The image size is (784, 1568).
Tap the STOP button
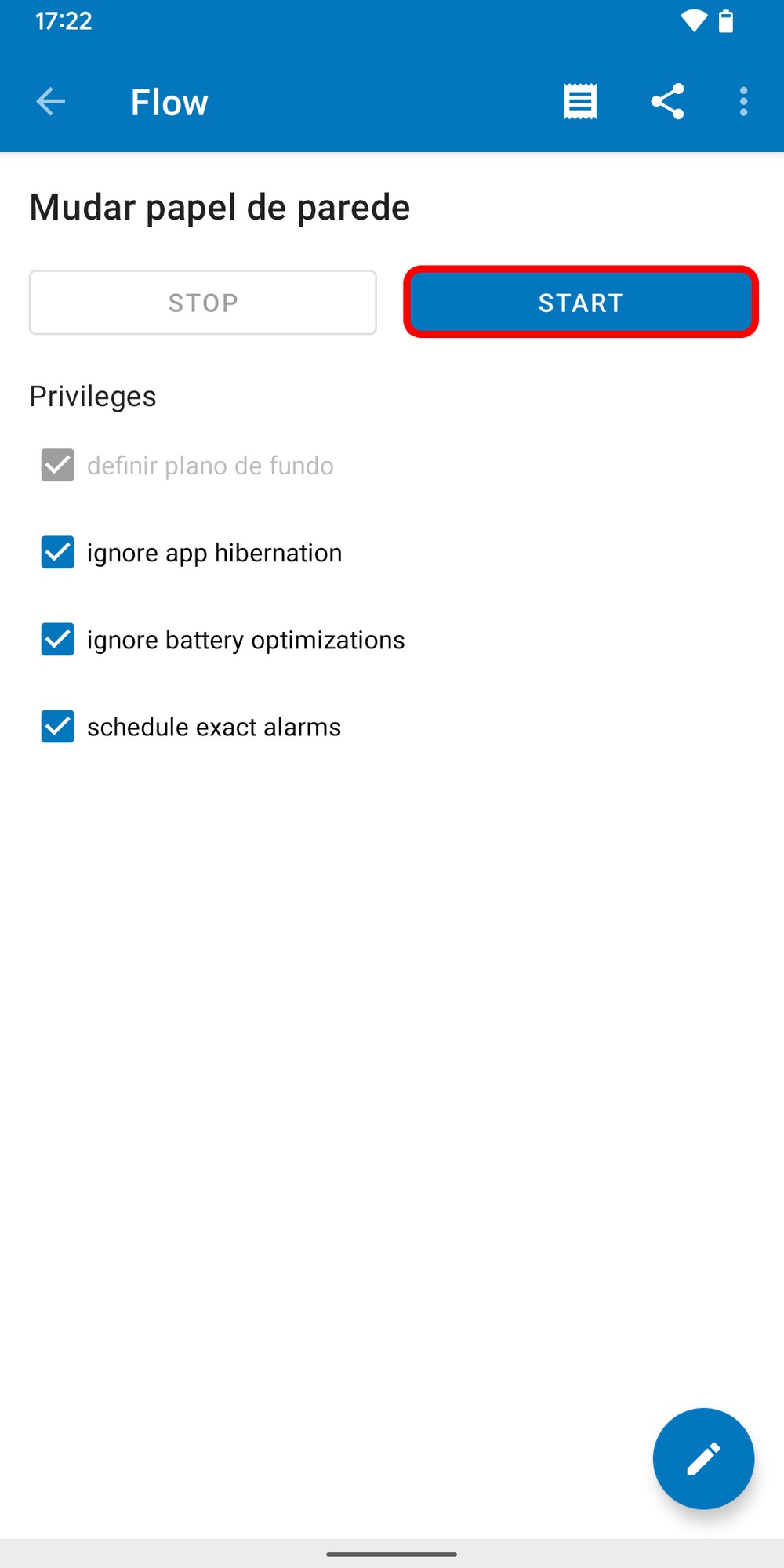(x=203, y=303)
